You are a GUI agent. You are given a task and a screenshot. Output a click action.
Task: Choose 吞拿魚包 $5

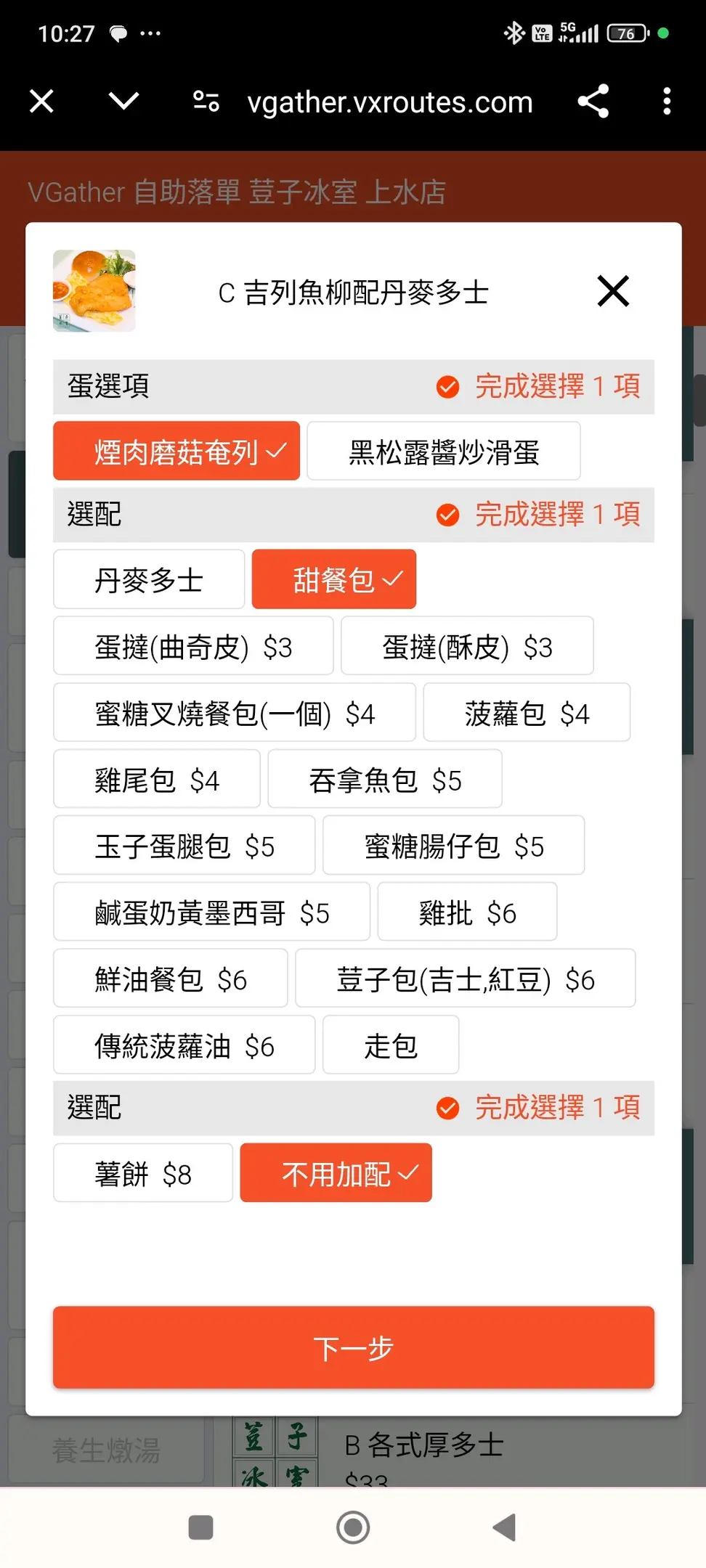[x=385, y=780]
